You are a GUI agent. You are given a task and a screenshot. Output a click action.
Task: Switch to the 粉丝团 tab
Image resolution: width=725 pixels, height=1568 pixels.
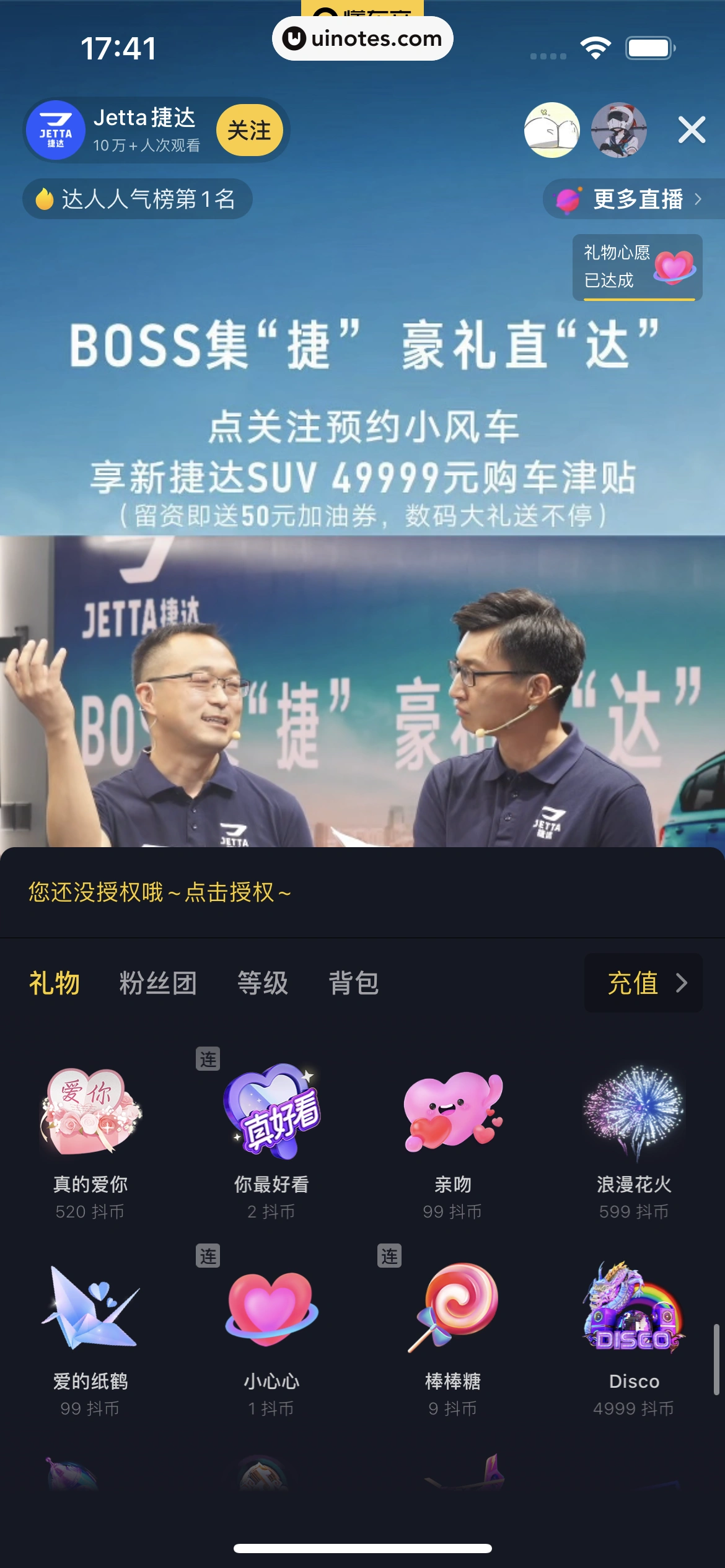[x=158, y=983]
